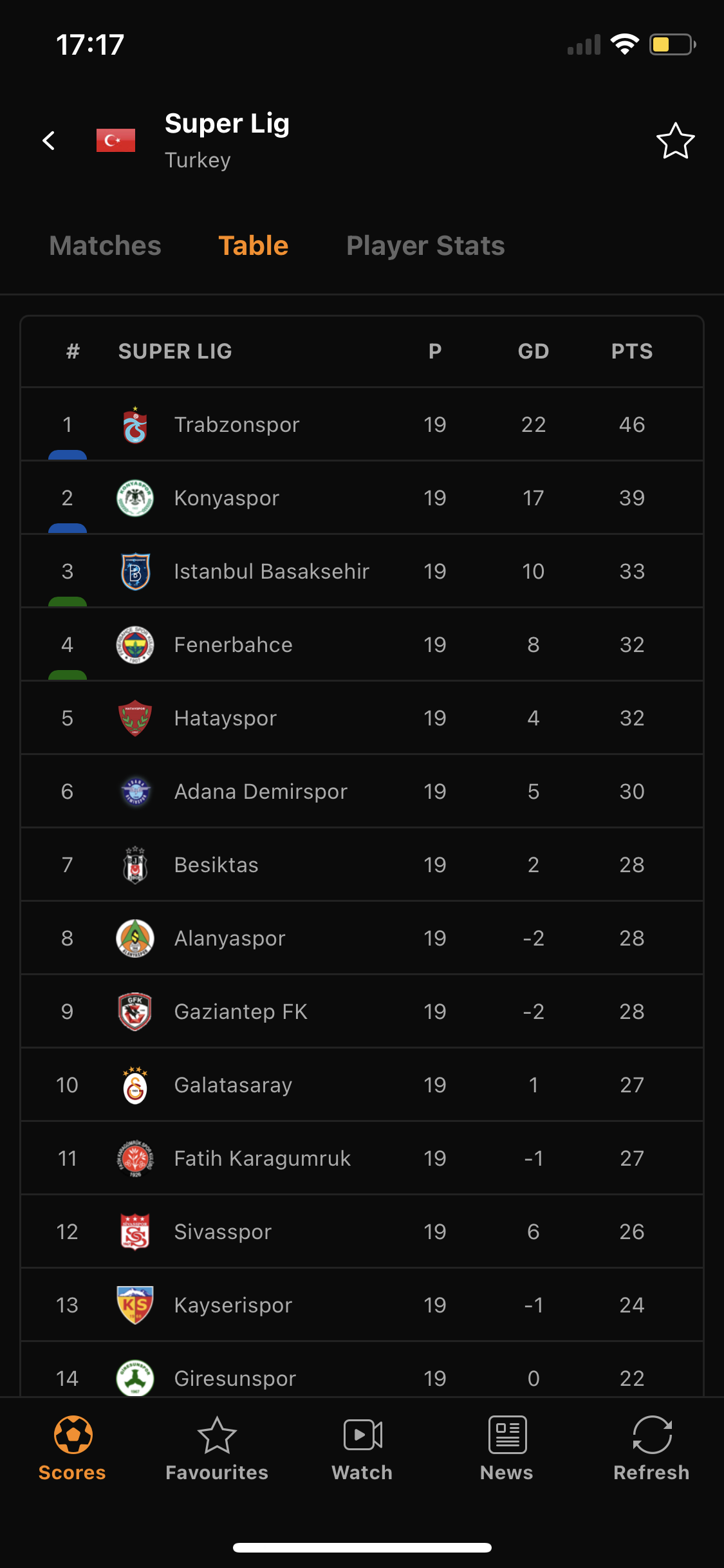View Istanbul Basaksehir team details

pyautogui.click(x=362, y=571)
